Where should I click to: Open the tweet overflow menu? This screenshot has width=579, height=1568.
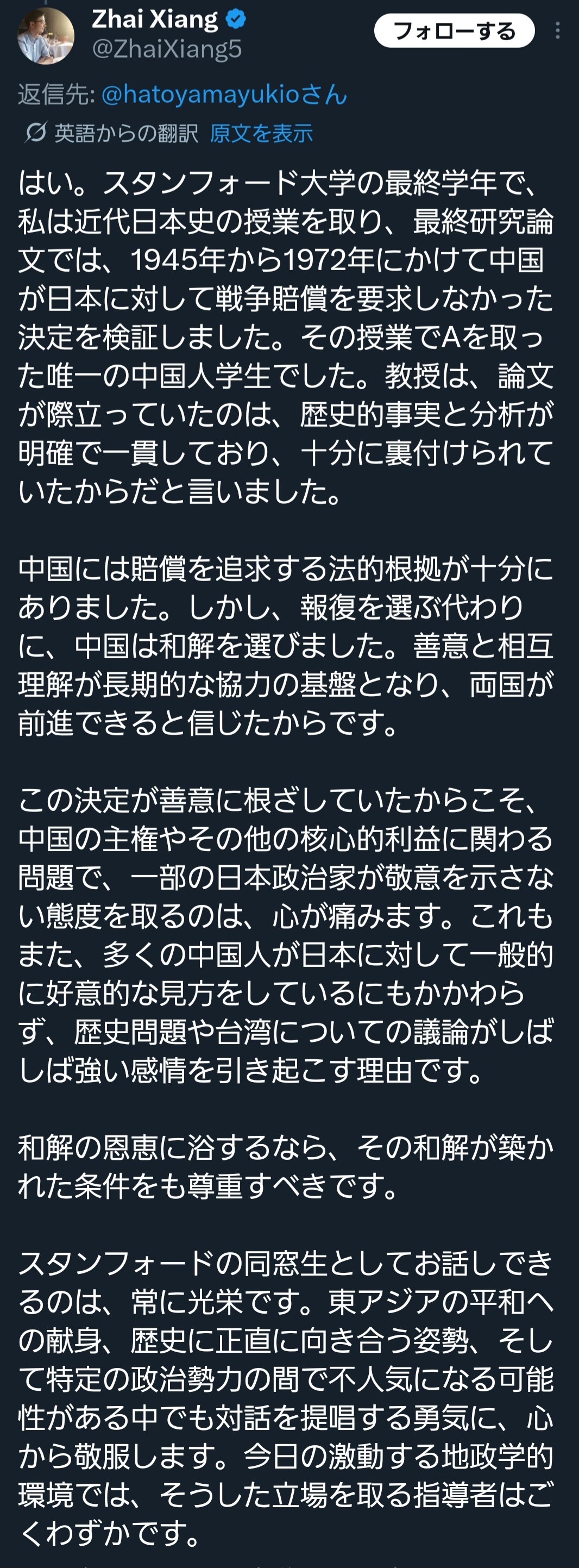pos(557,31)
